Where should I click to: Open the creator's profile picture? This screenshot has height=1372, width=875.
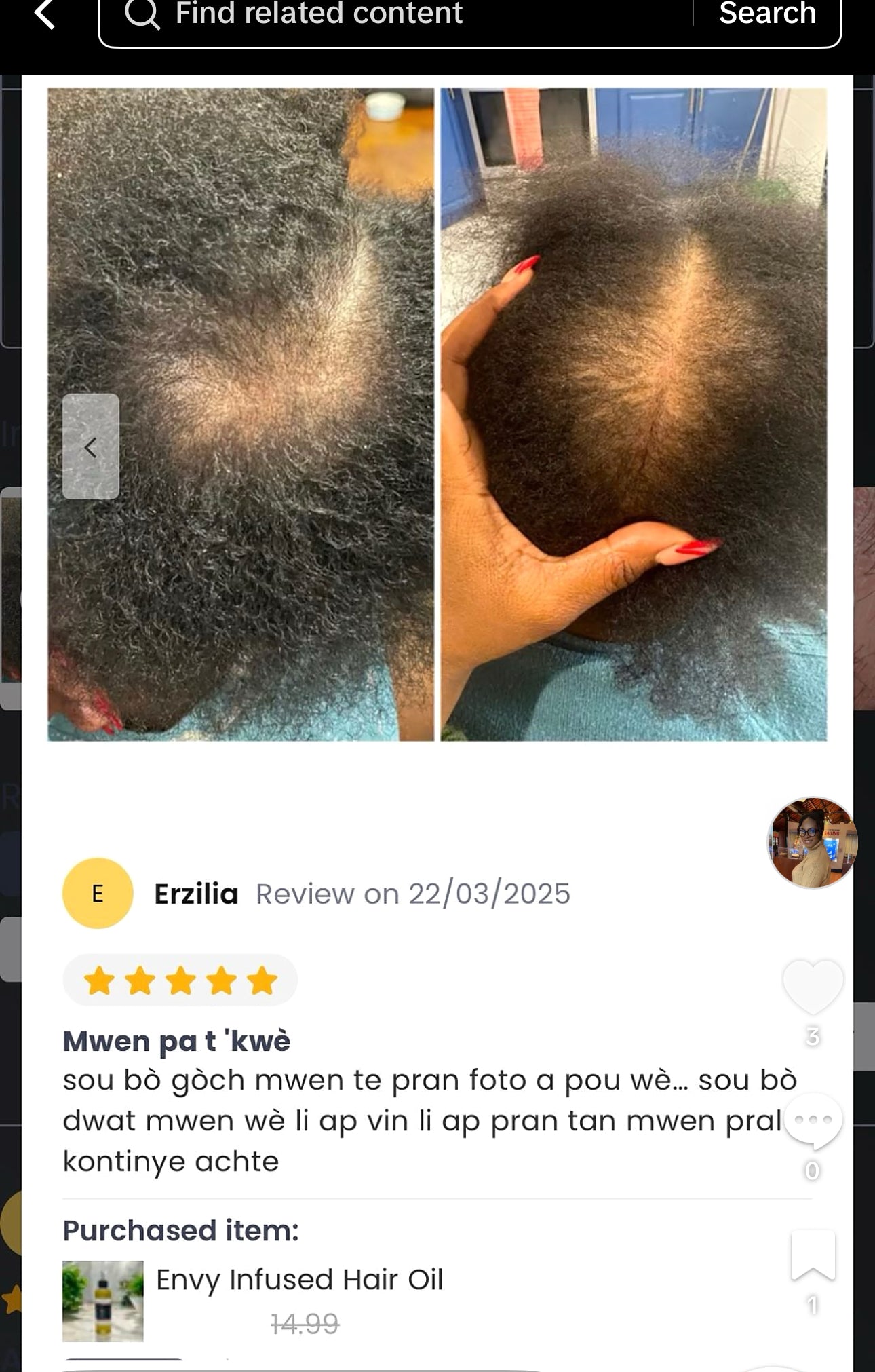[x=812, y=843]
